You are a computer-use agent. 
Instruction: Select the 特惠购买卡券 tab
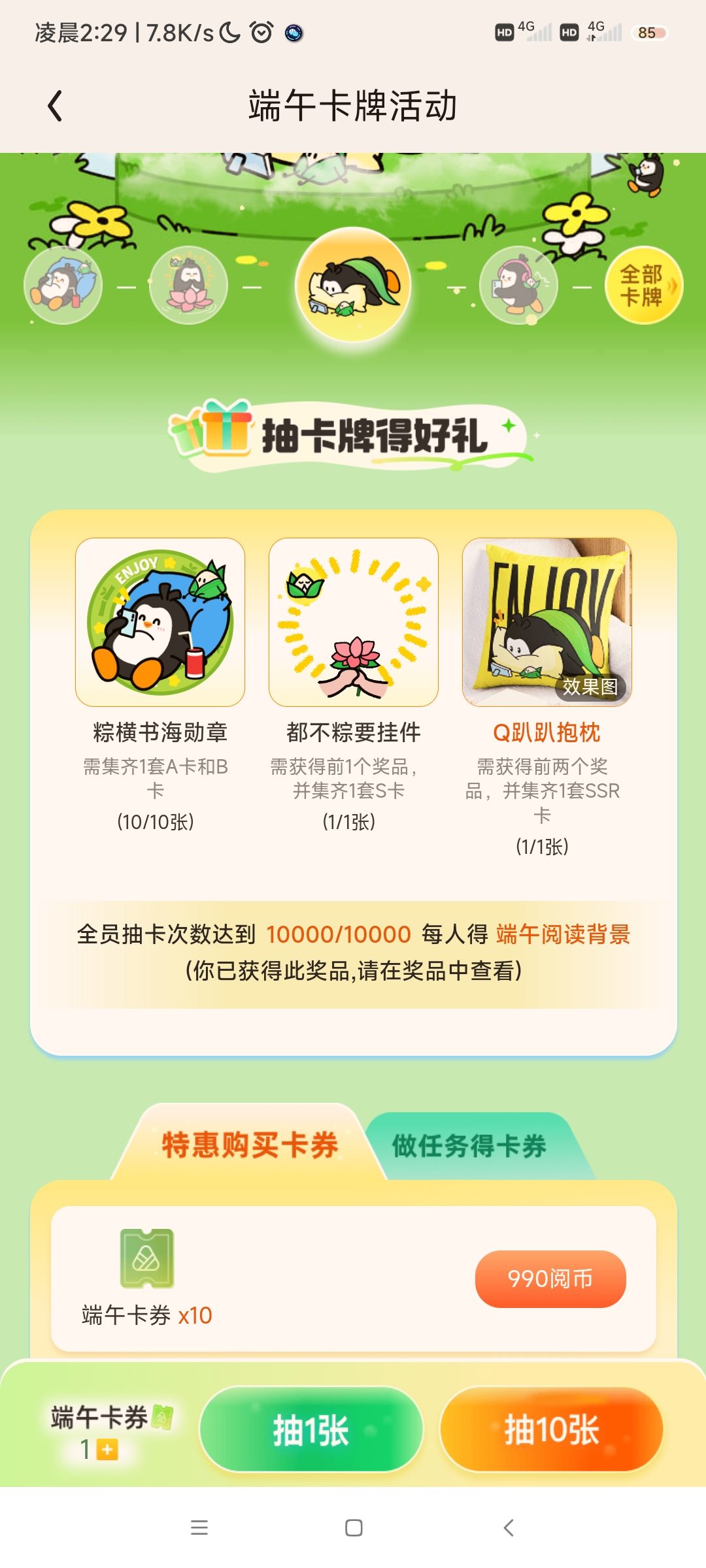click(x=250, y=1145)
